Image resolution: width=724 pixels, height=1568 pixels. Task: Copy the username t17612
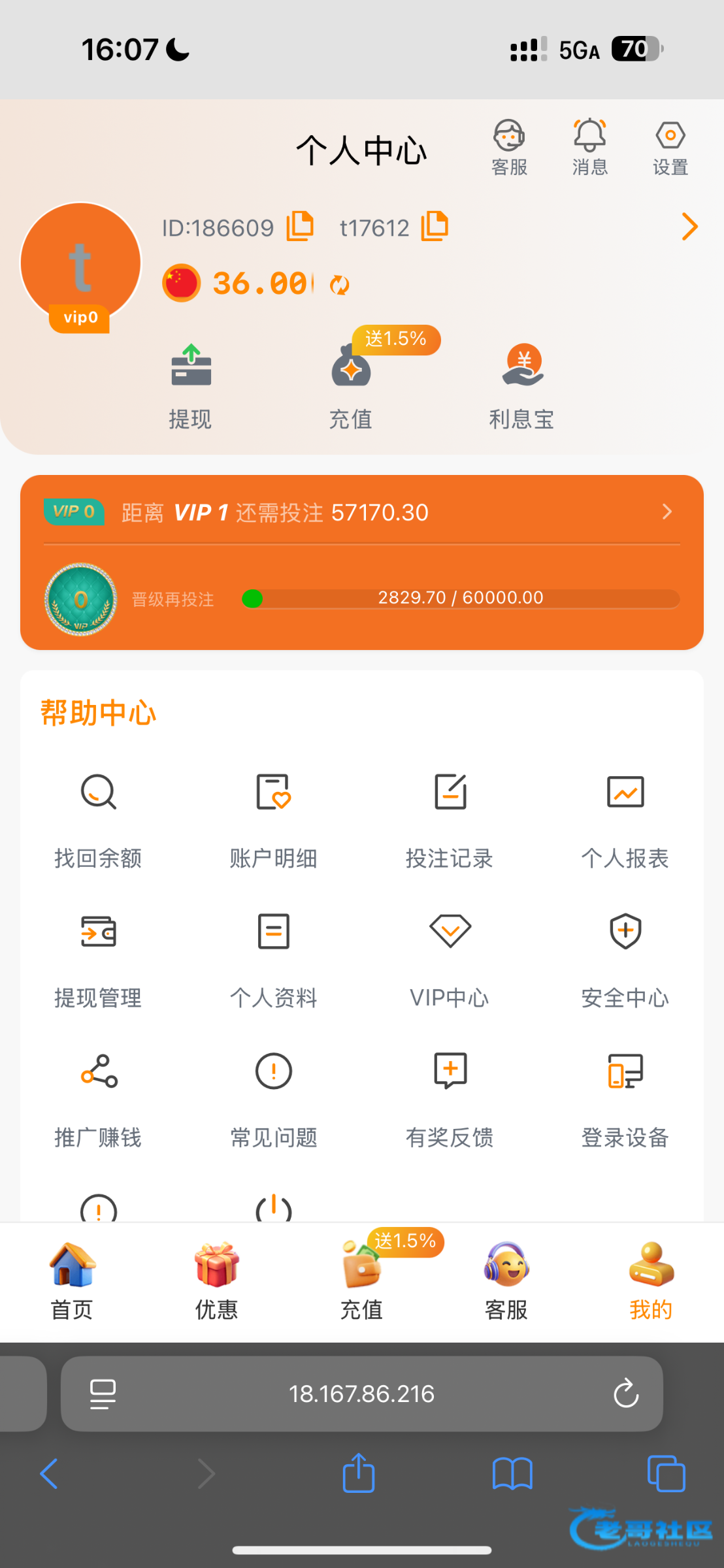pyautogui.click(x=435, y=227)
